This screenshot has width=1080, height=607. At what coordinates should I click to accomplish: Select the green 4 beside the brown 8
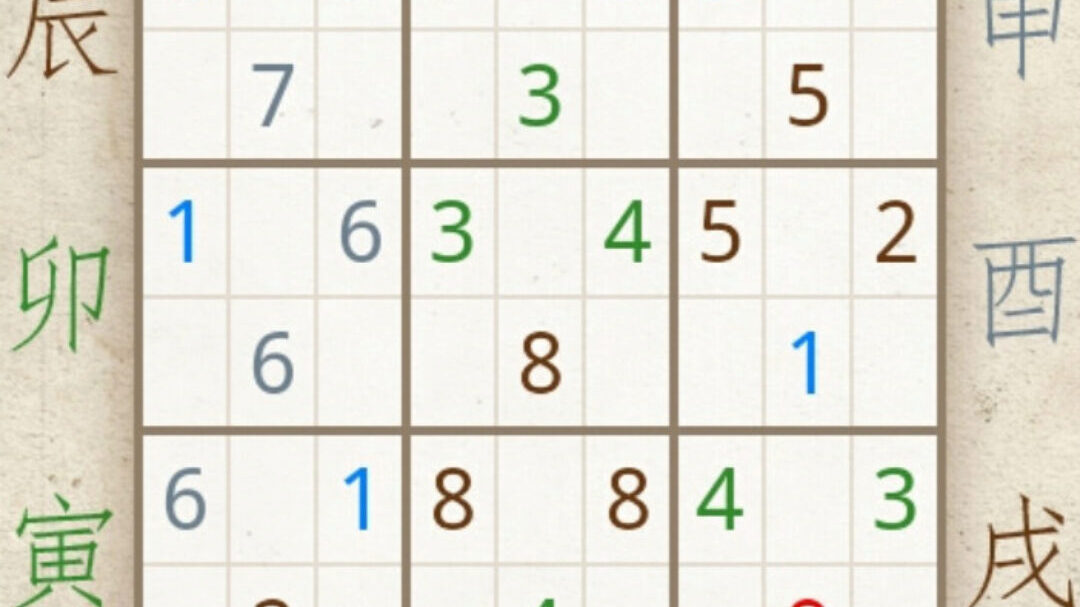719,498
